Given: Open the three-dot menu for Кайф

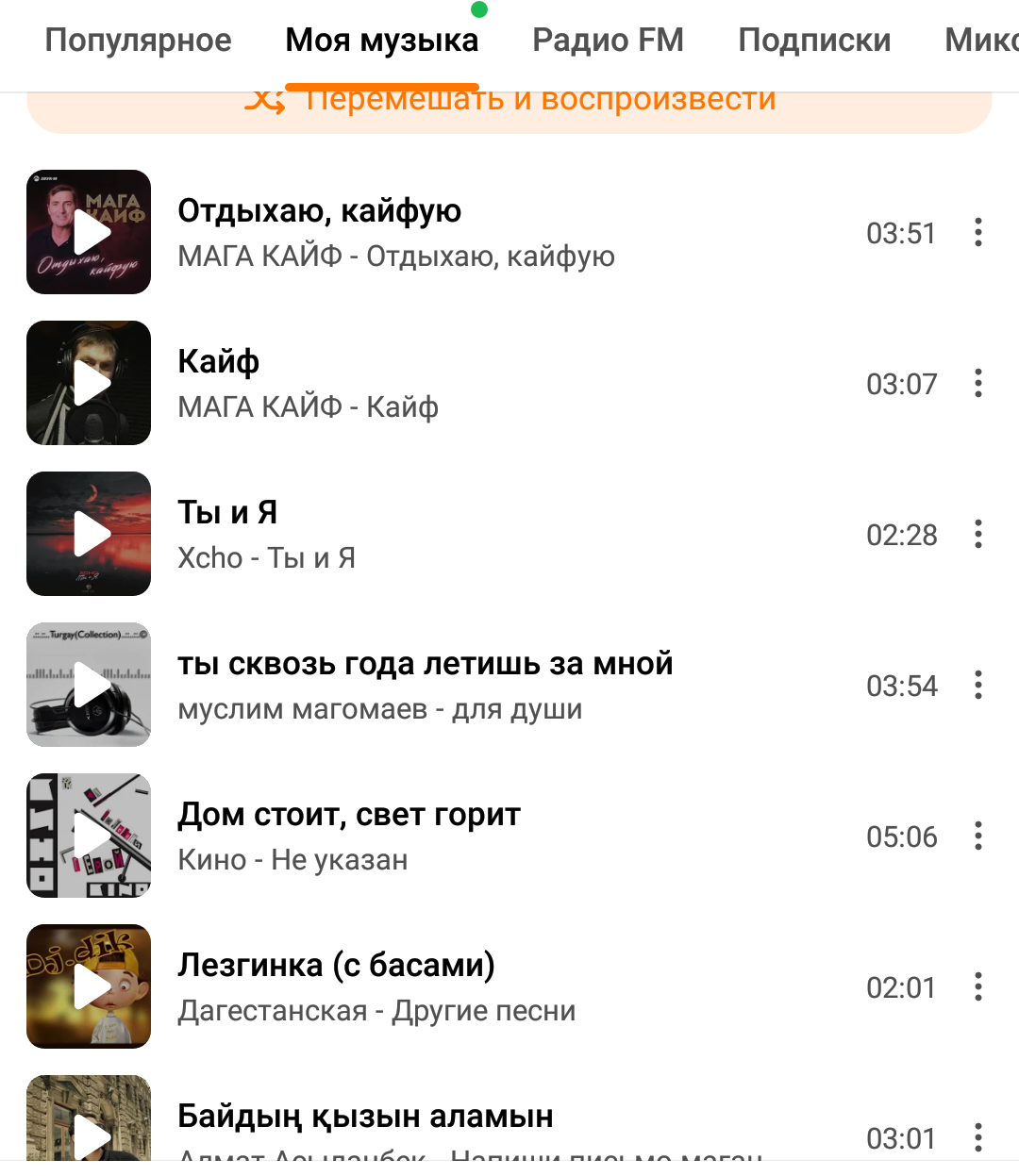Looking at the screenshot, I should [978, 383].
